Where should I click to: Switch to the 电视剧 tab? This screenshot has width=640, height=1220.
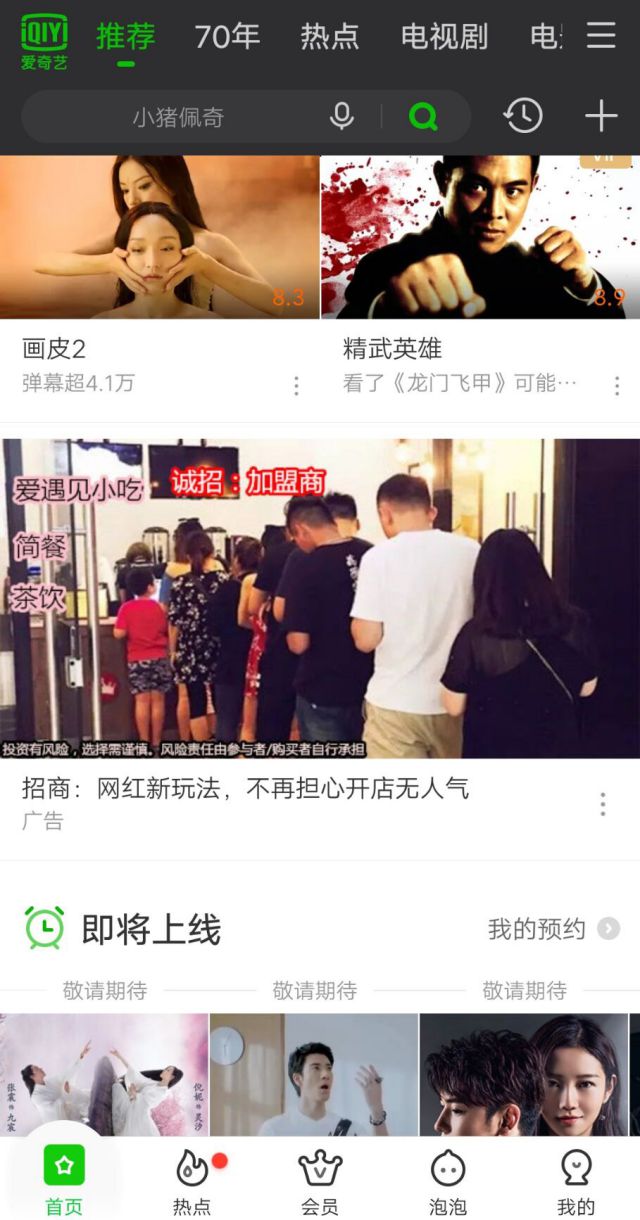[x=444, y=37]
